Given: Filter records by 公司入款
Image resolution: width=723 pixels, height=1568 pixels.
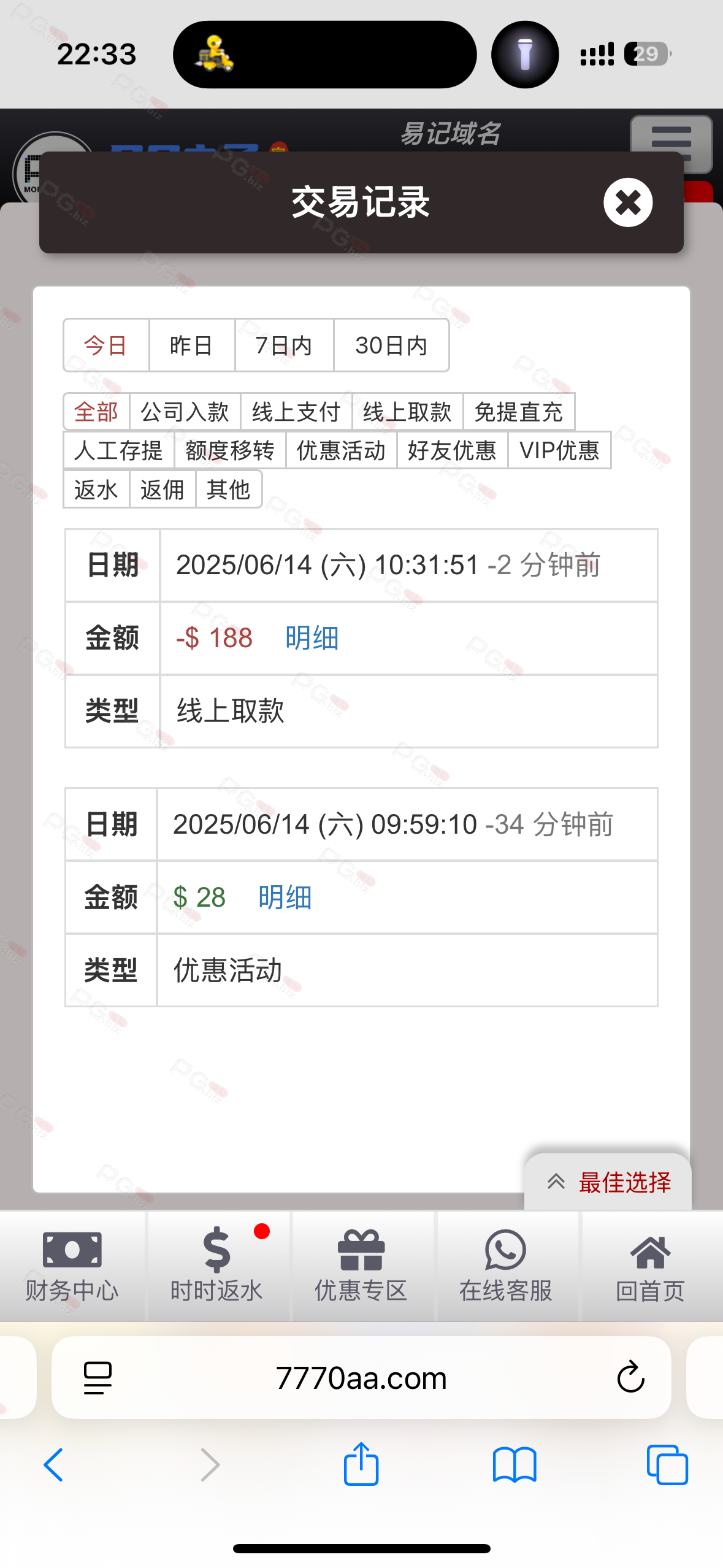Looking at the screenshot, I should tap(185, 412).
